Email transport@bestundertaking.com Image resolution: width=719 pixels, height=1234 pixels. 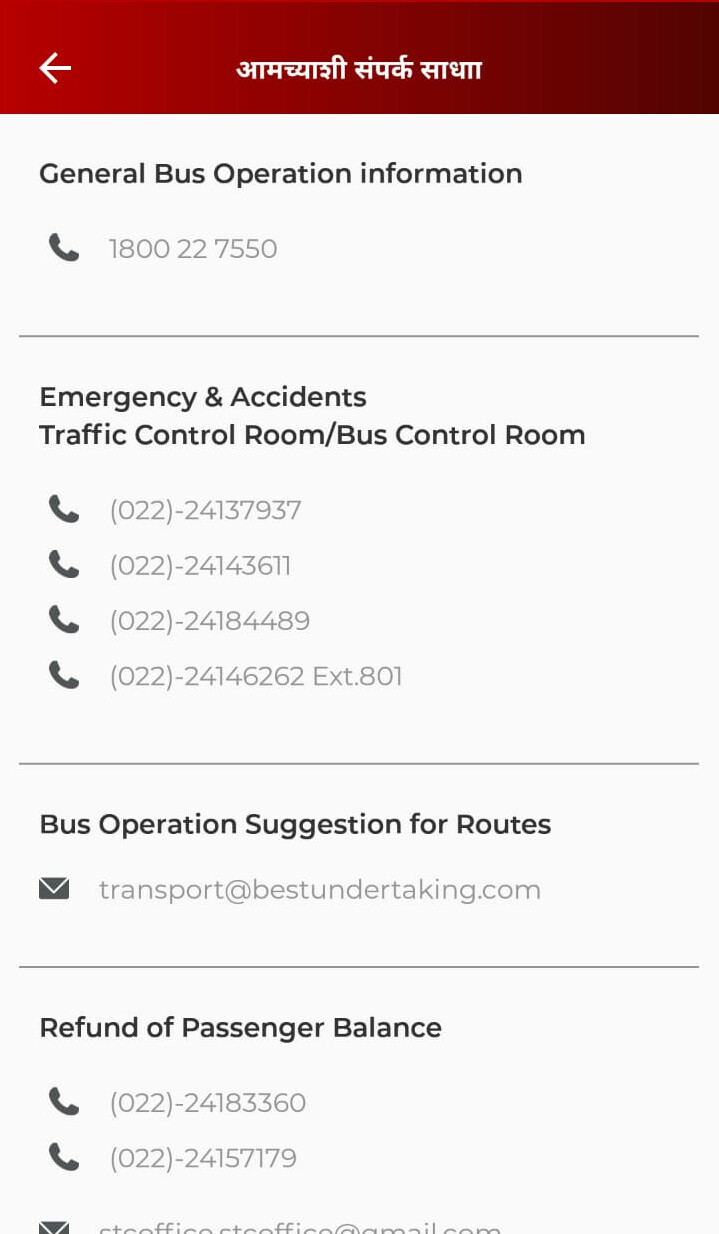click(x=319, y=889)
